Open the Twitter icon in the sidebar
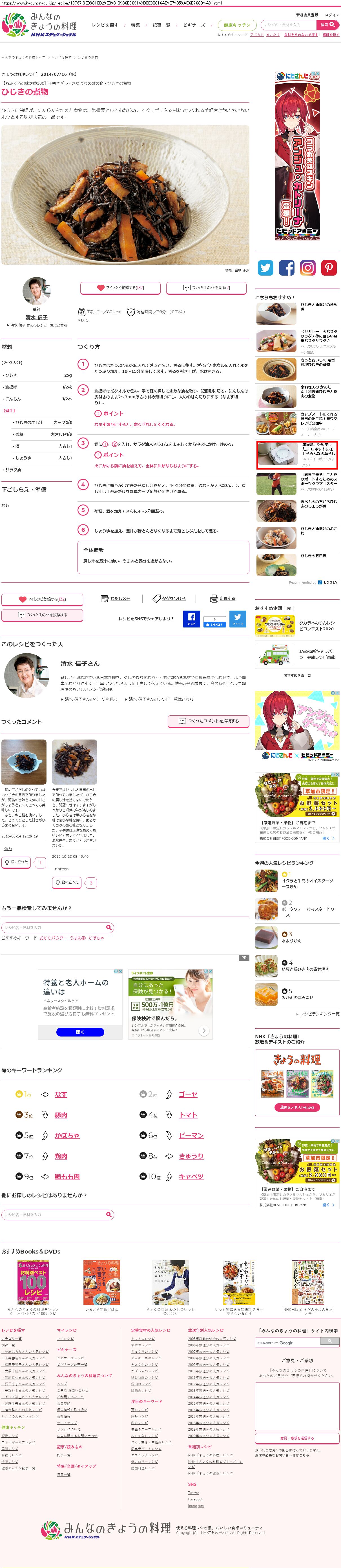Viewport: 341px width, 1568px height. 265,268
